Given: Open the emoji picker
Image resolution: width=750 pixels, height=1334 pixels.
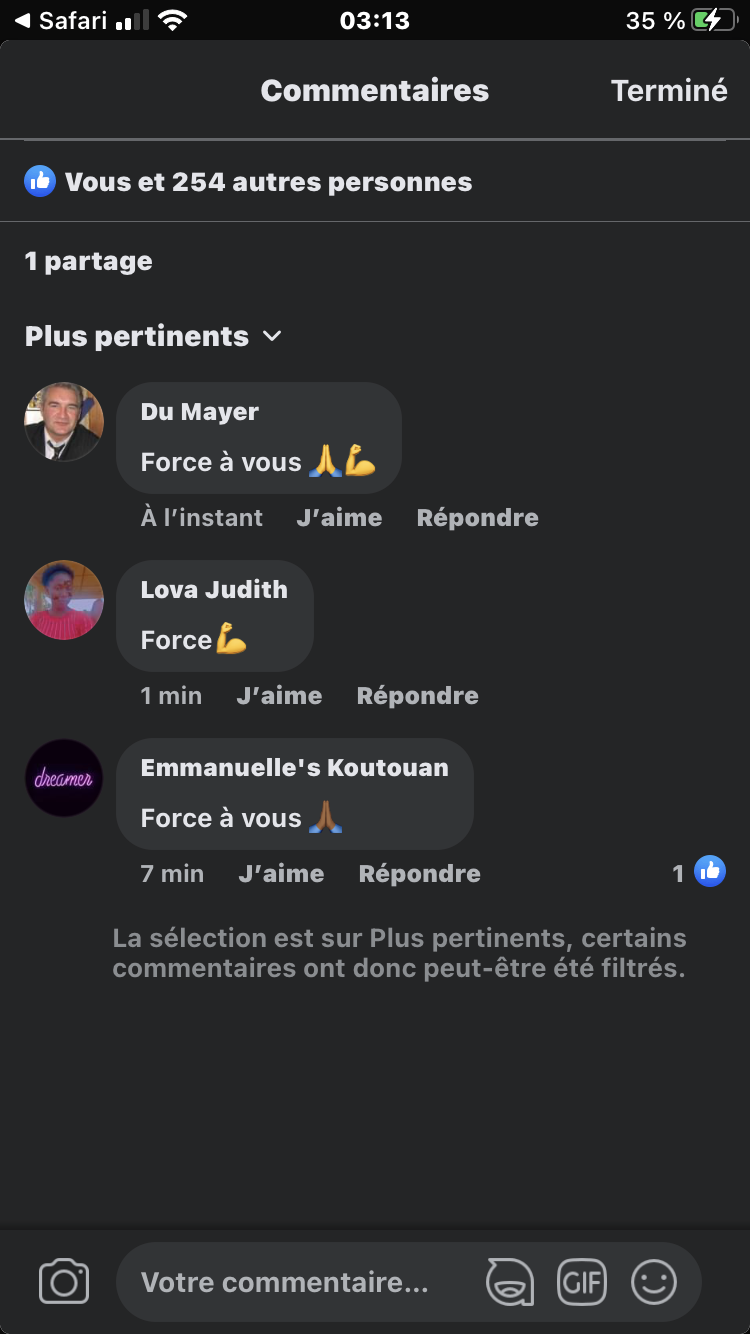Looking at the screenshot, I should [x=654, y=1282].
